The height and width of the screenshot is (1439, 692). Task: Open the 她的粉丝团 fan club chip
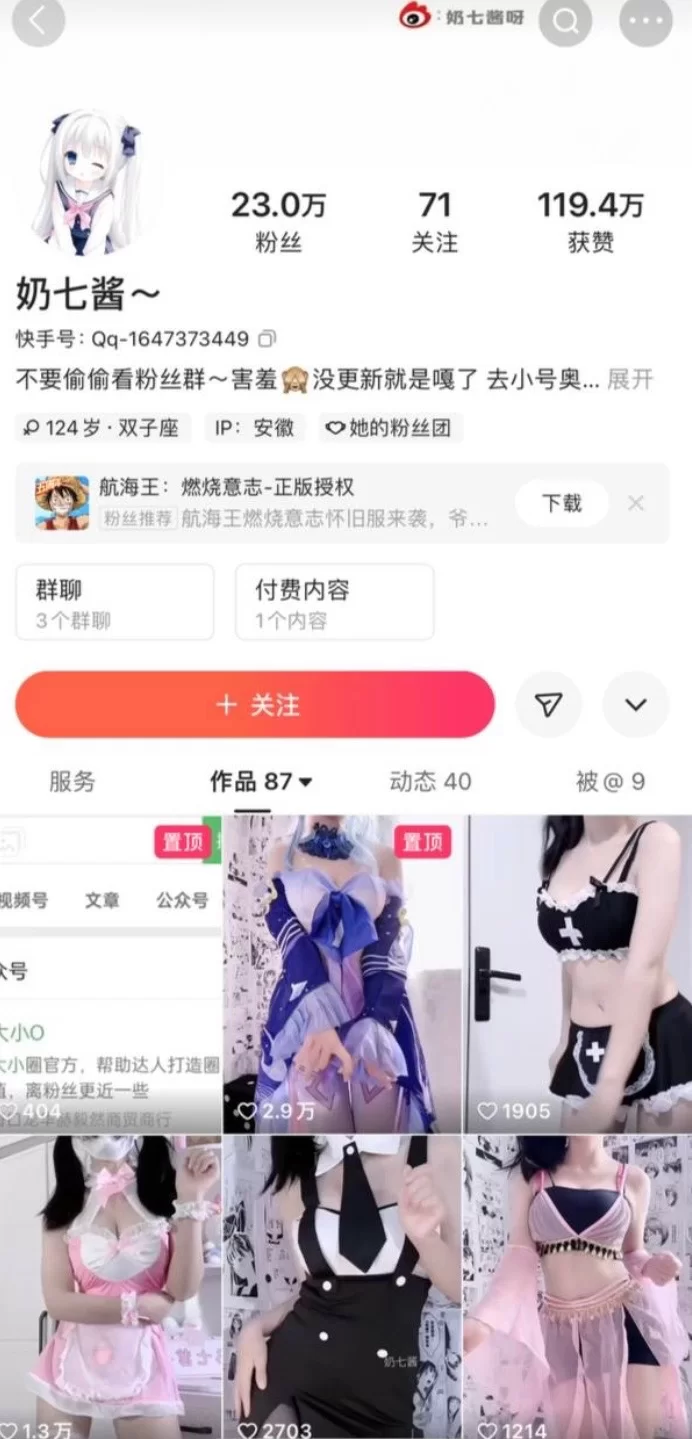click(390, 428)
